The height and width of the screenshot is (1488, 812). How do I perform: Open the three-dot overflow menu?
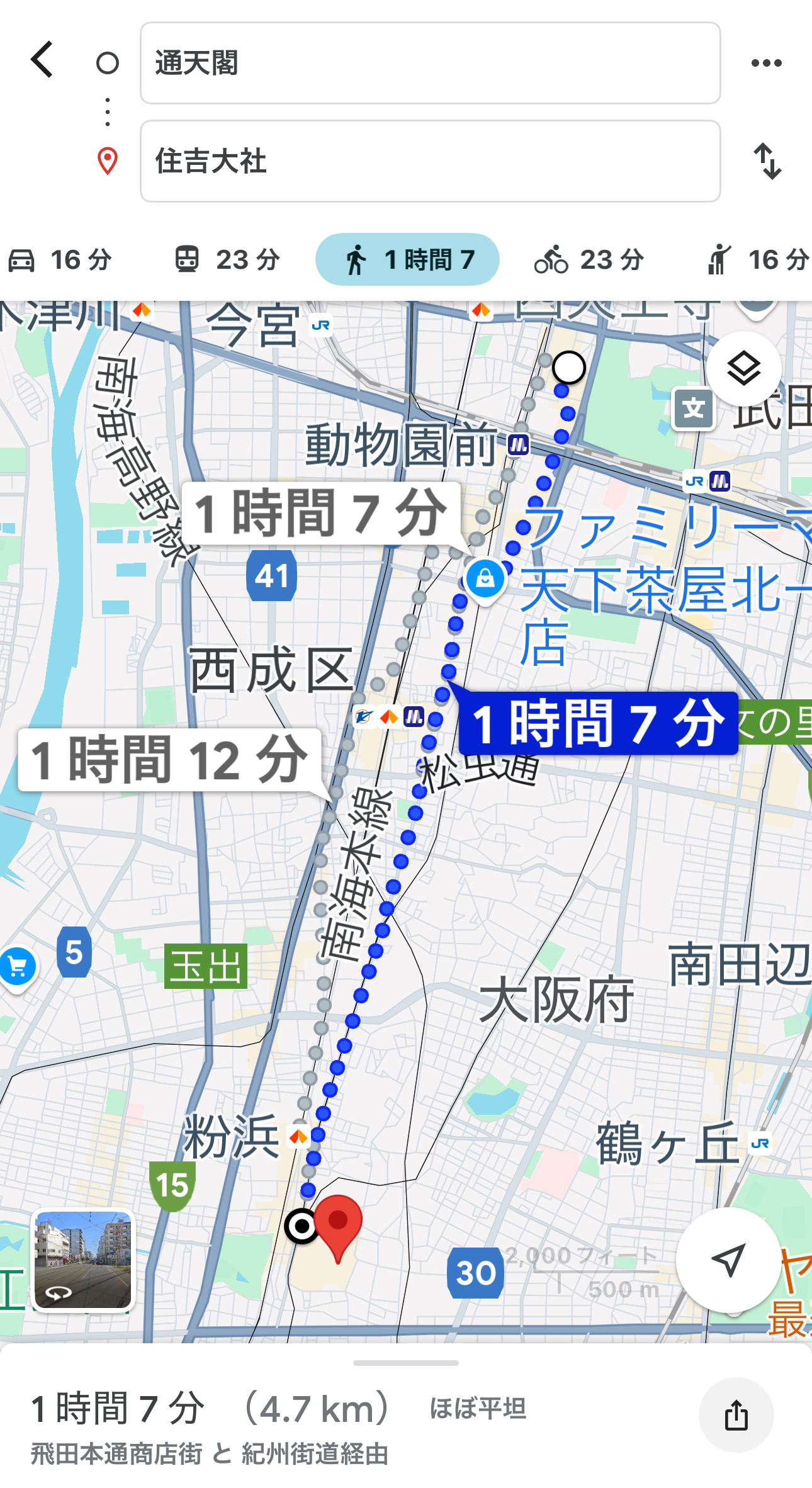766,63
